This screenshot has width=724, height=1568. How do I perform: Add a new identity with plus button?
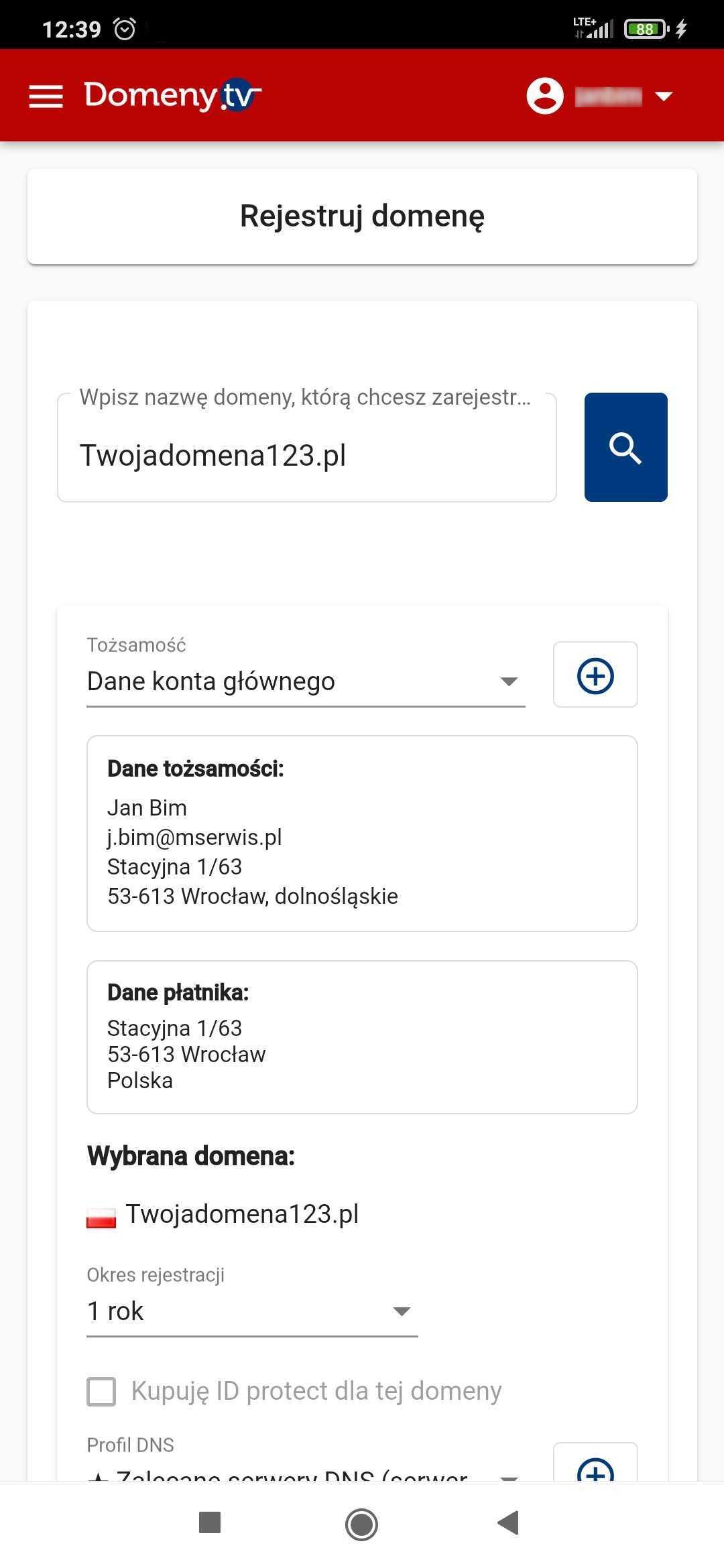click(595, 675)
